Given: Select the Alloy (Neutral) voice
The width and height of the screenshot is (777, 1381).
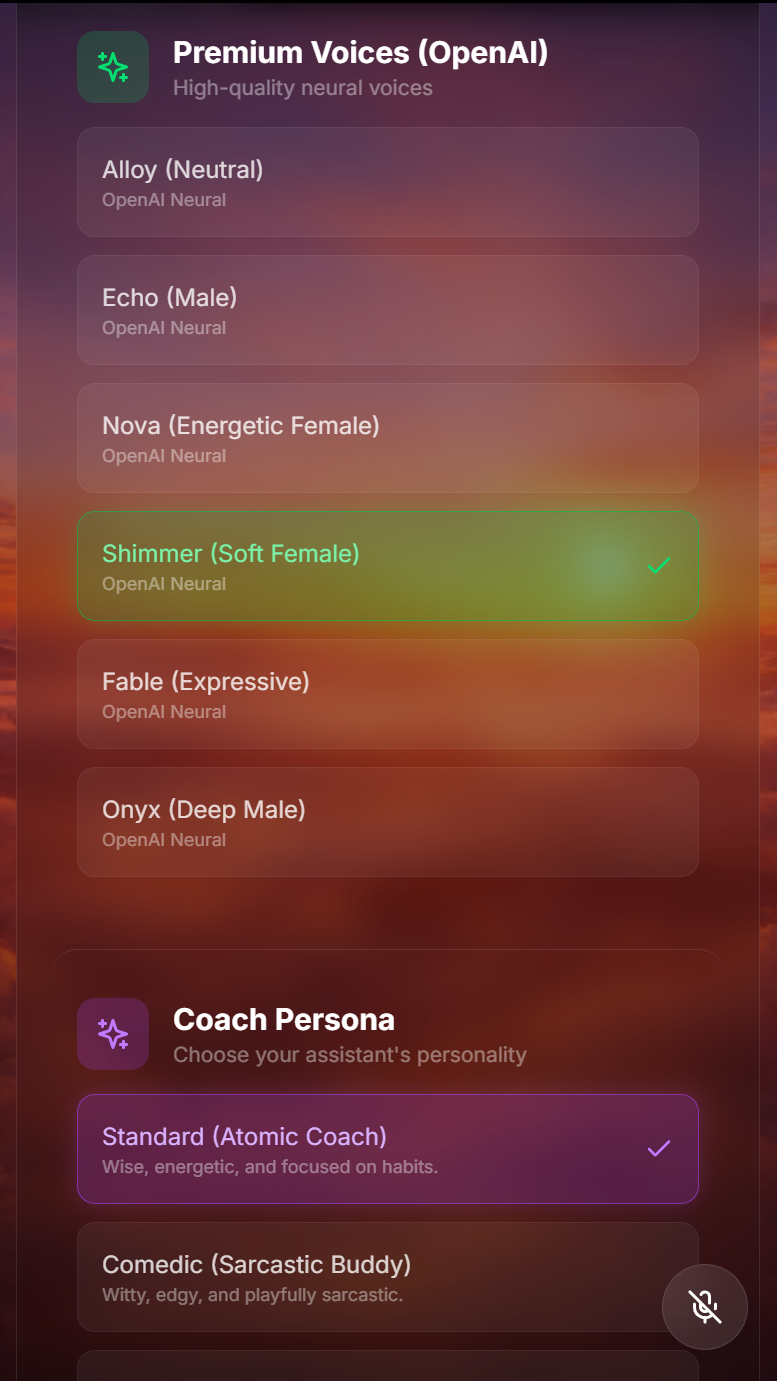Looking at the screenshot, I should click(388, 182).
